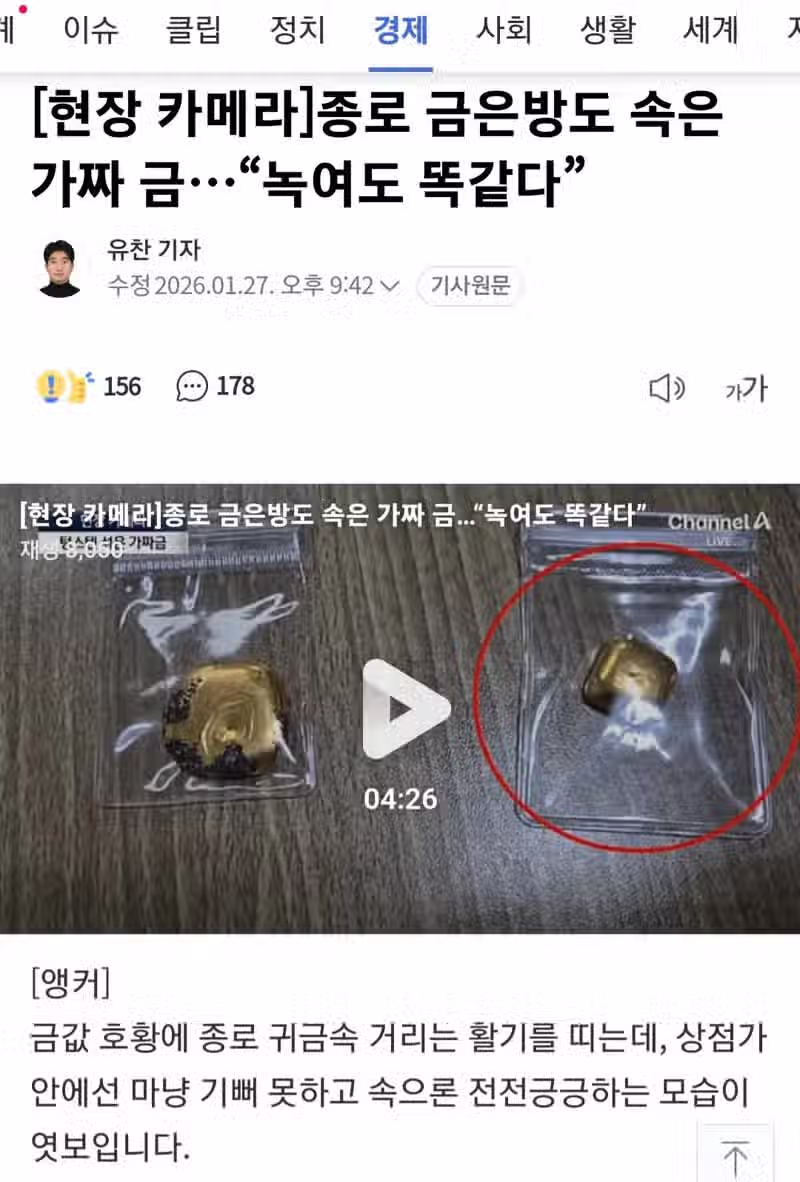
Task: Go to the 정치 news tab
Action: 297,30
